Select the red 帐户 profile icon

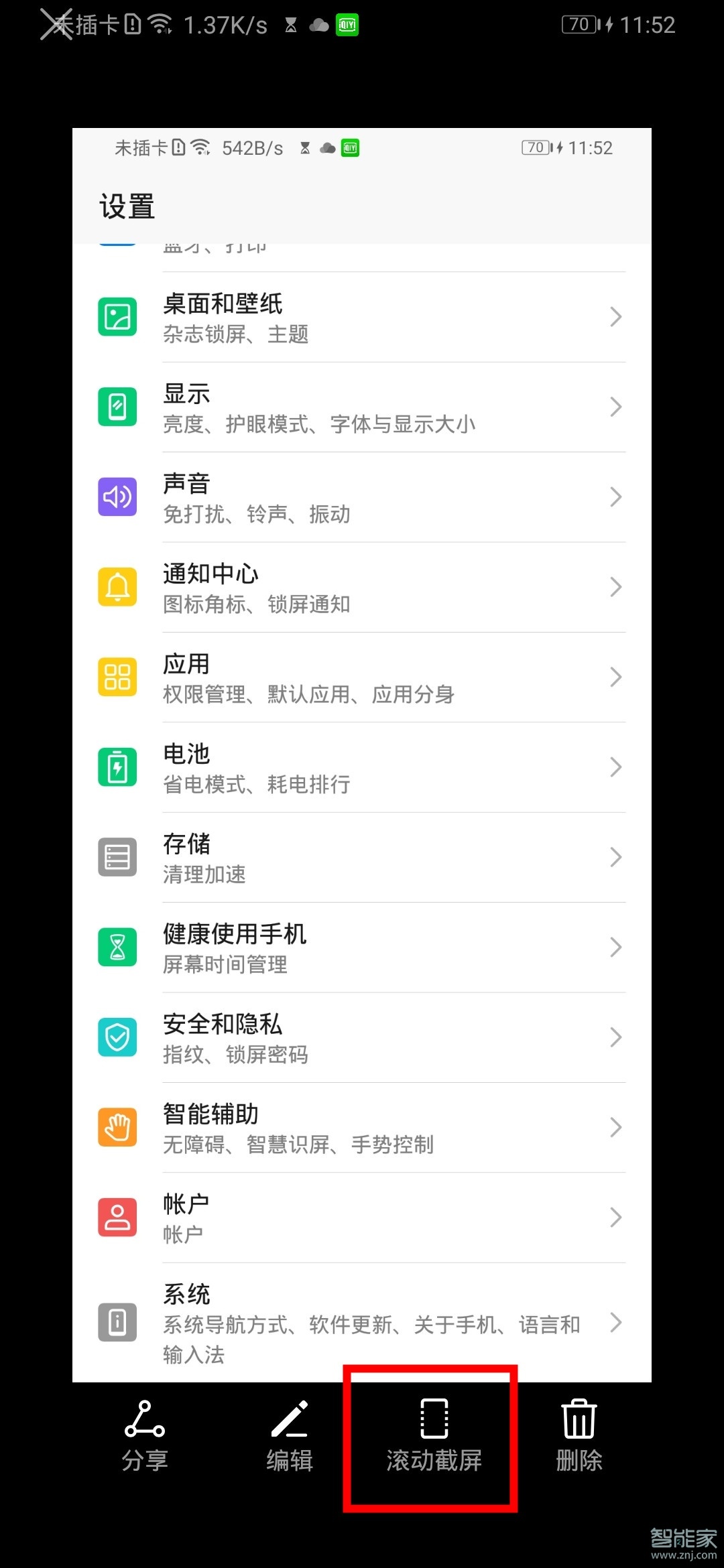pos(117,1217)
